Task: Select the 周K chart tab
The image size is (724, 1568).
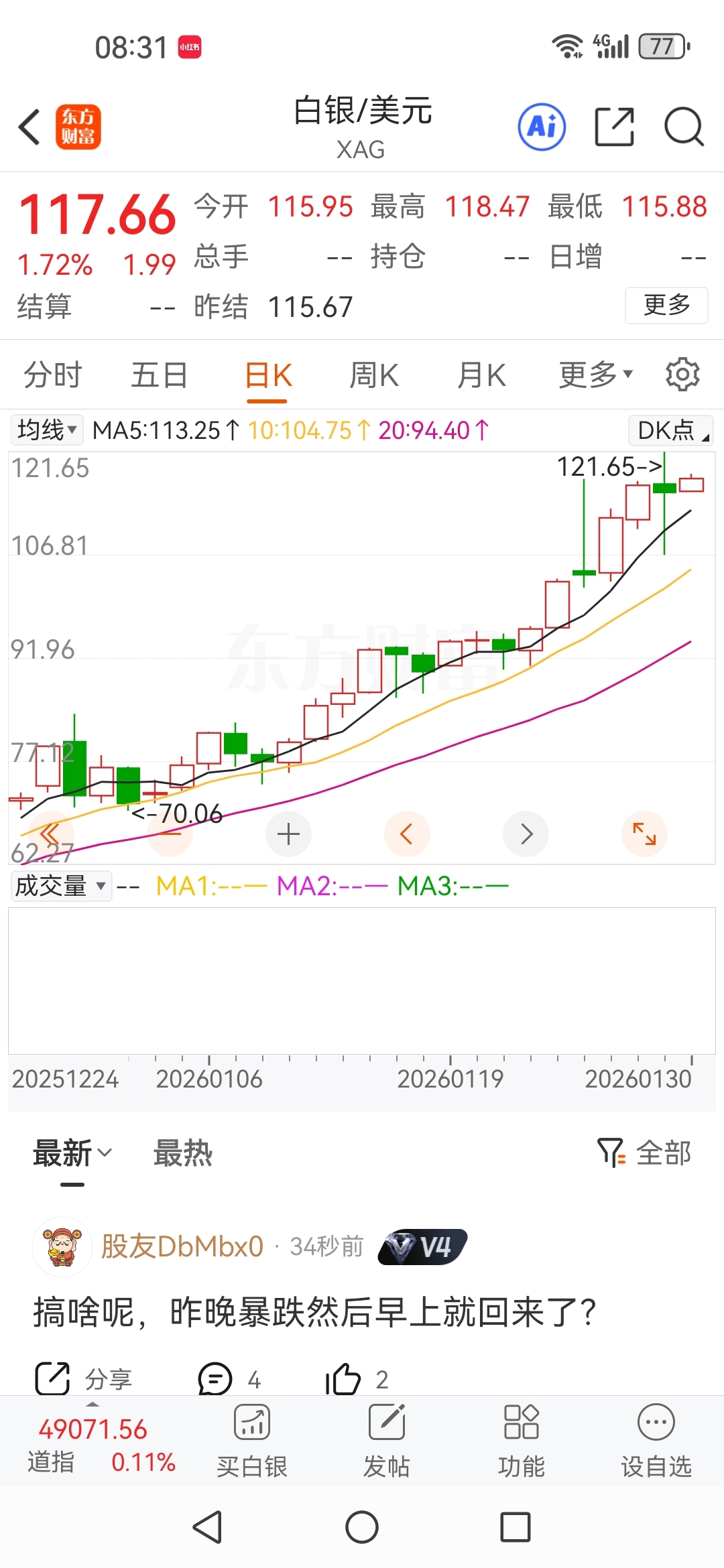Action: tap(374, 375)
